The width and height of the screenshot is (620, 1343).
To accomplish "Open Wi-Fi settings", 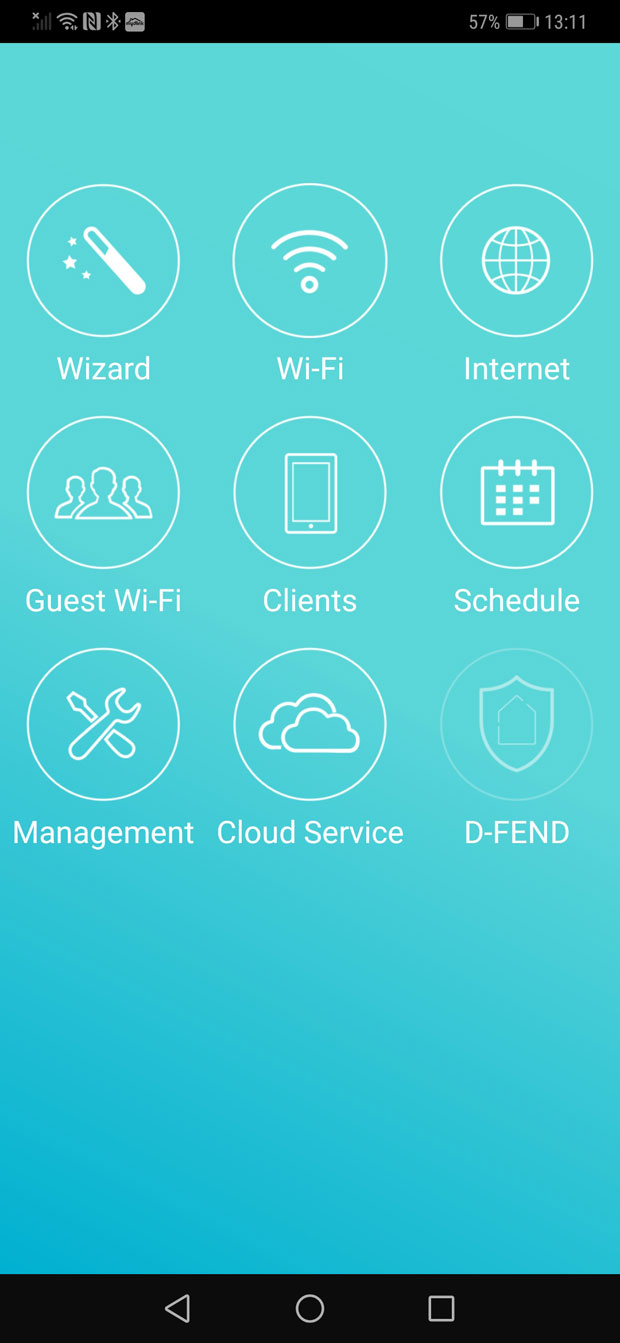I will pyautogui.click(x=310, y=260).
